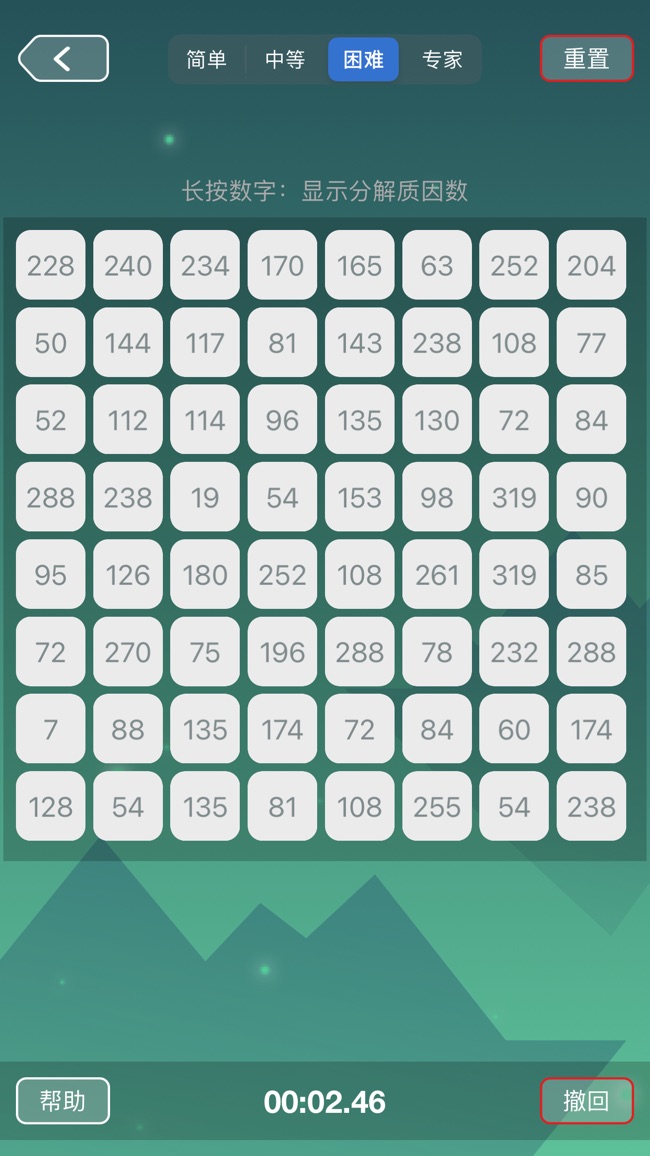The image size is (650, 1156).
Task: Select the tile 153
Action: 360,497
